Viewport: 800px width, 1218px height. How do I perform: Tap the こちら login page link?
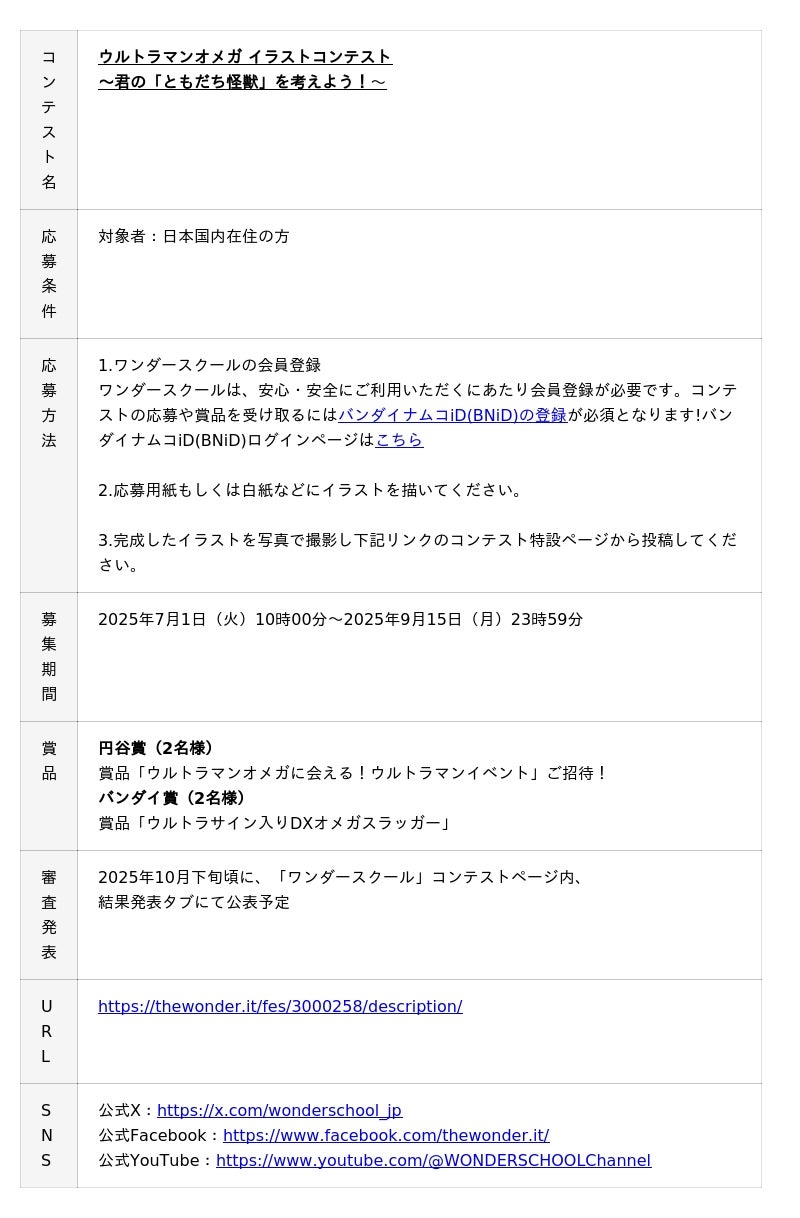[x=399, y=440]
